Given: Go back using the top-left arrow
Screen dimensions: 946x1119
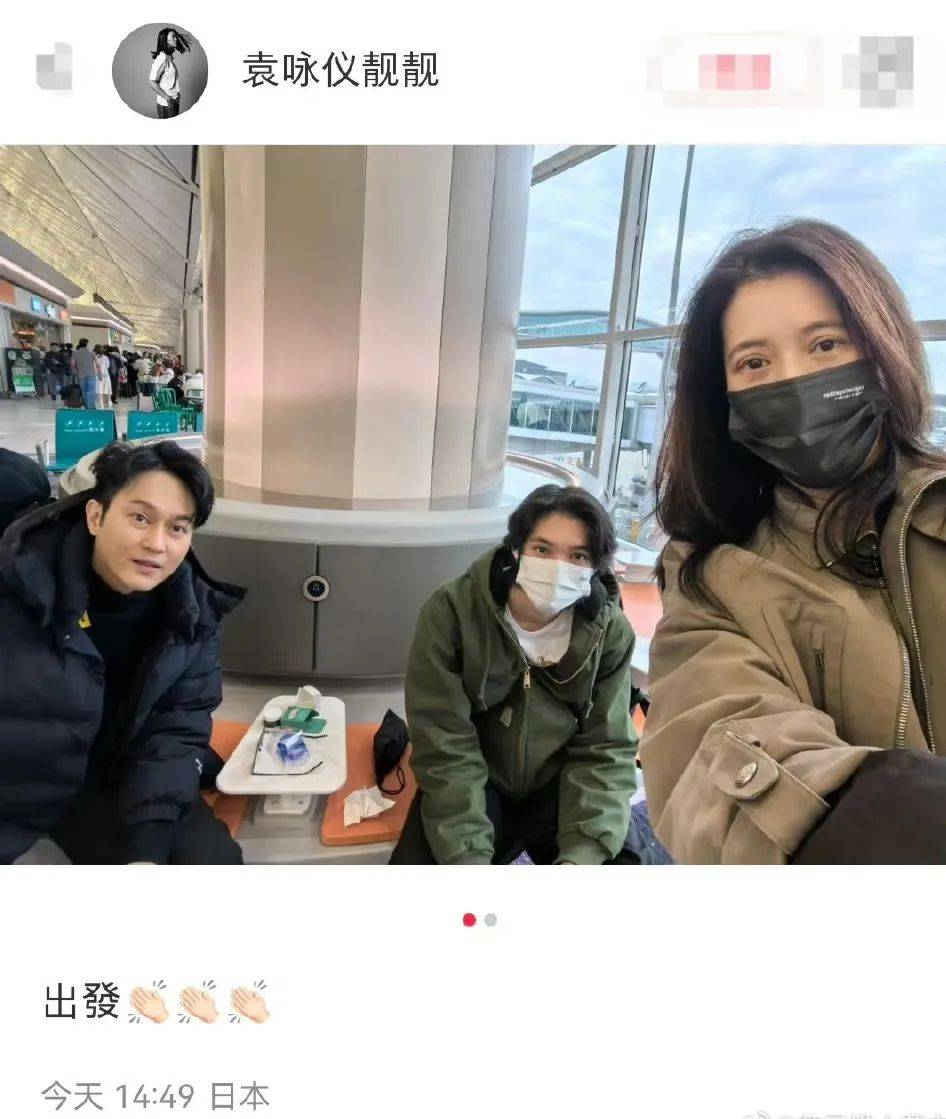Looking at the screenshot, I should (54, 67).
